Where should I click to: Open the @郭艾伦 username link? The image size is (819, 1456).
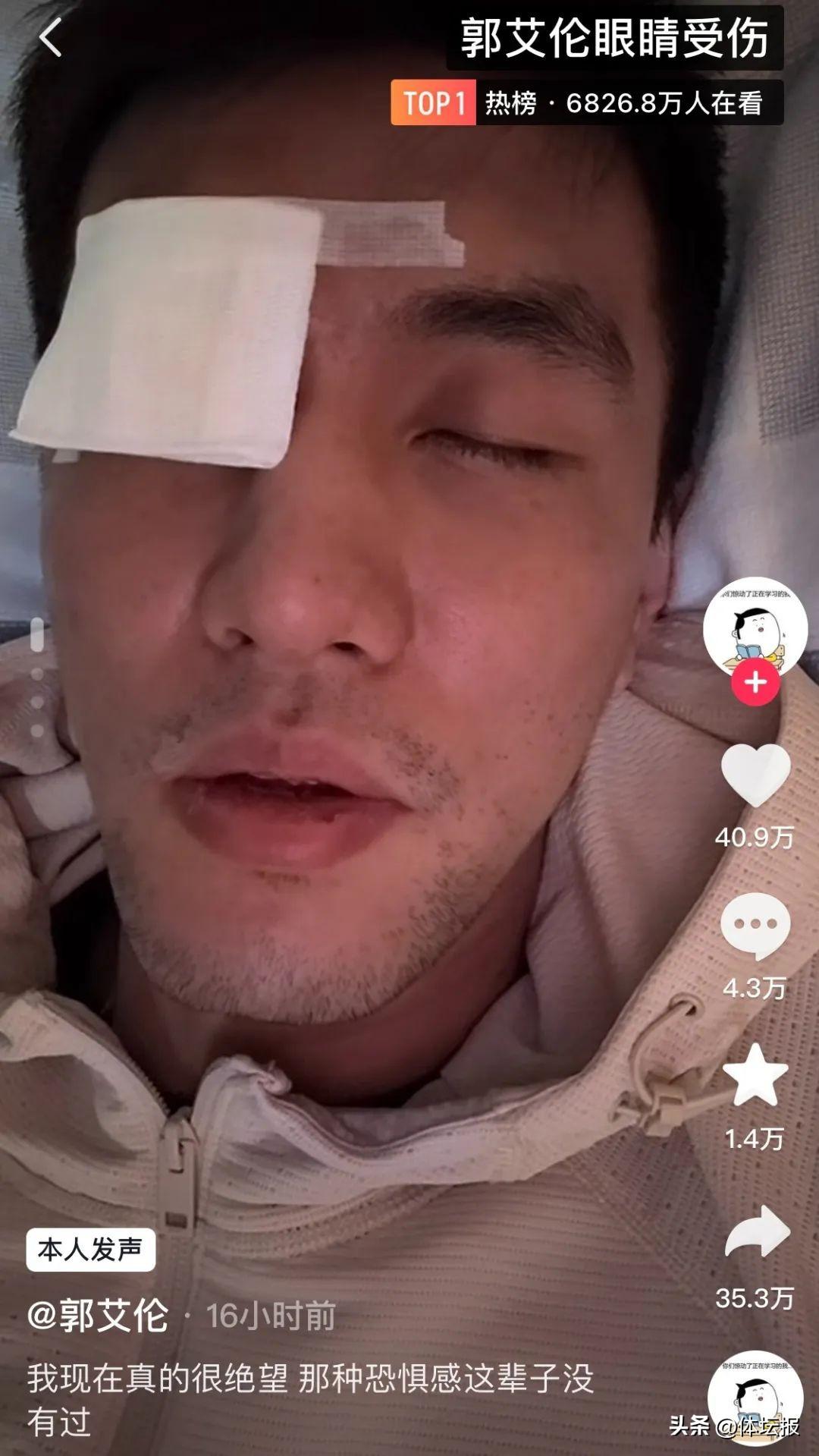tap(99, 1316)
